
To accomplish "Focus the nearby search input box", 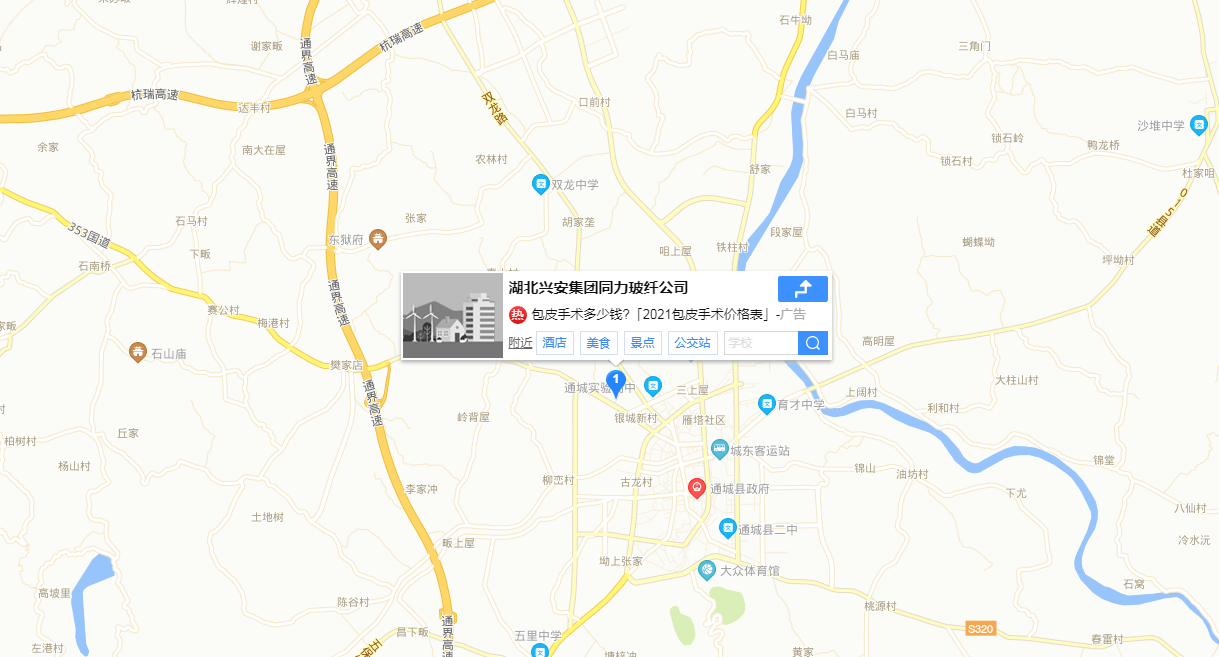I will pyautogui.click(x=760, y=343).
